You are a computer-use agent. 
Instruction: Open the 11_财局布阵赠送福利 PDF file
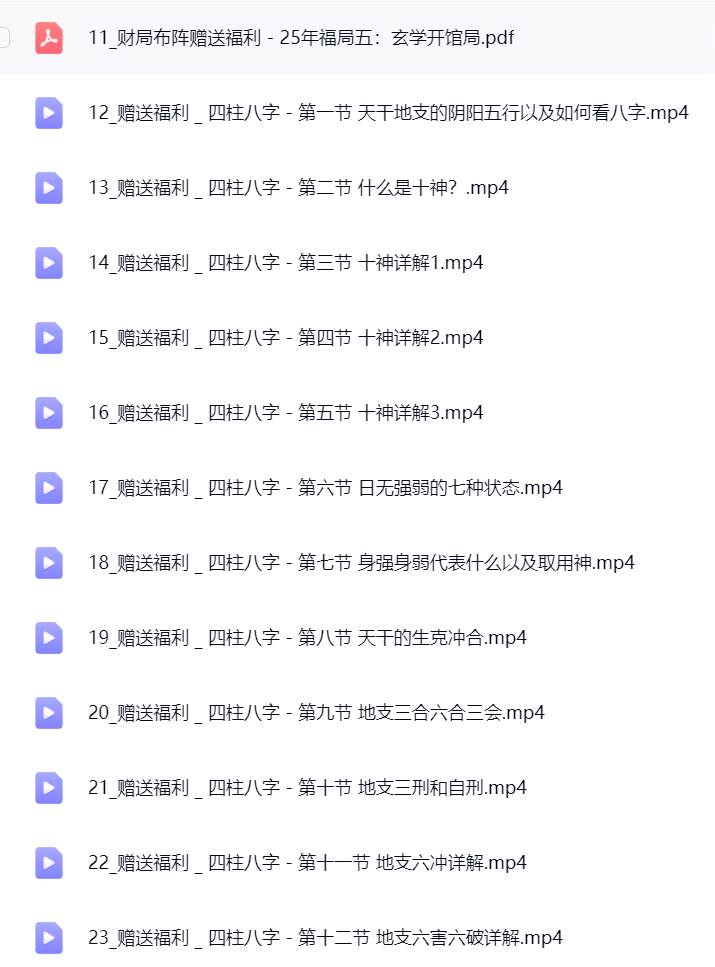pos(301,38)
